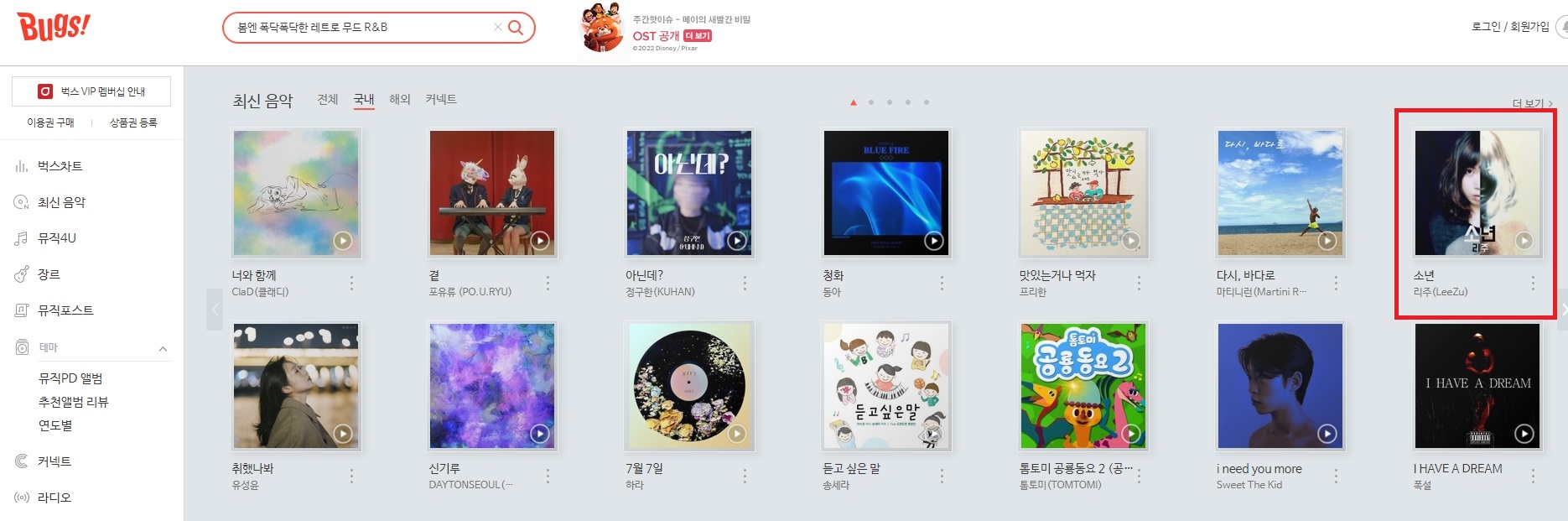Play the 소년 album by 리주

(1524, 241)
